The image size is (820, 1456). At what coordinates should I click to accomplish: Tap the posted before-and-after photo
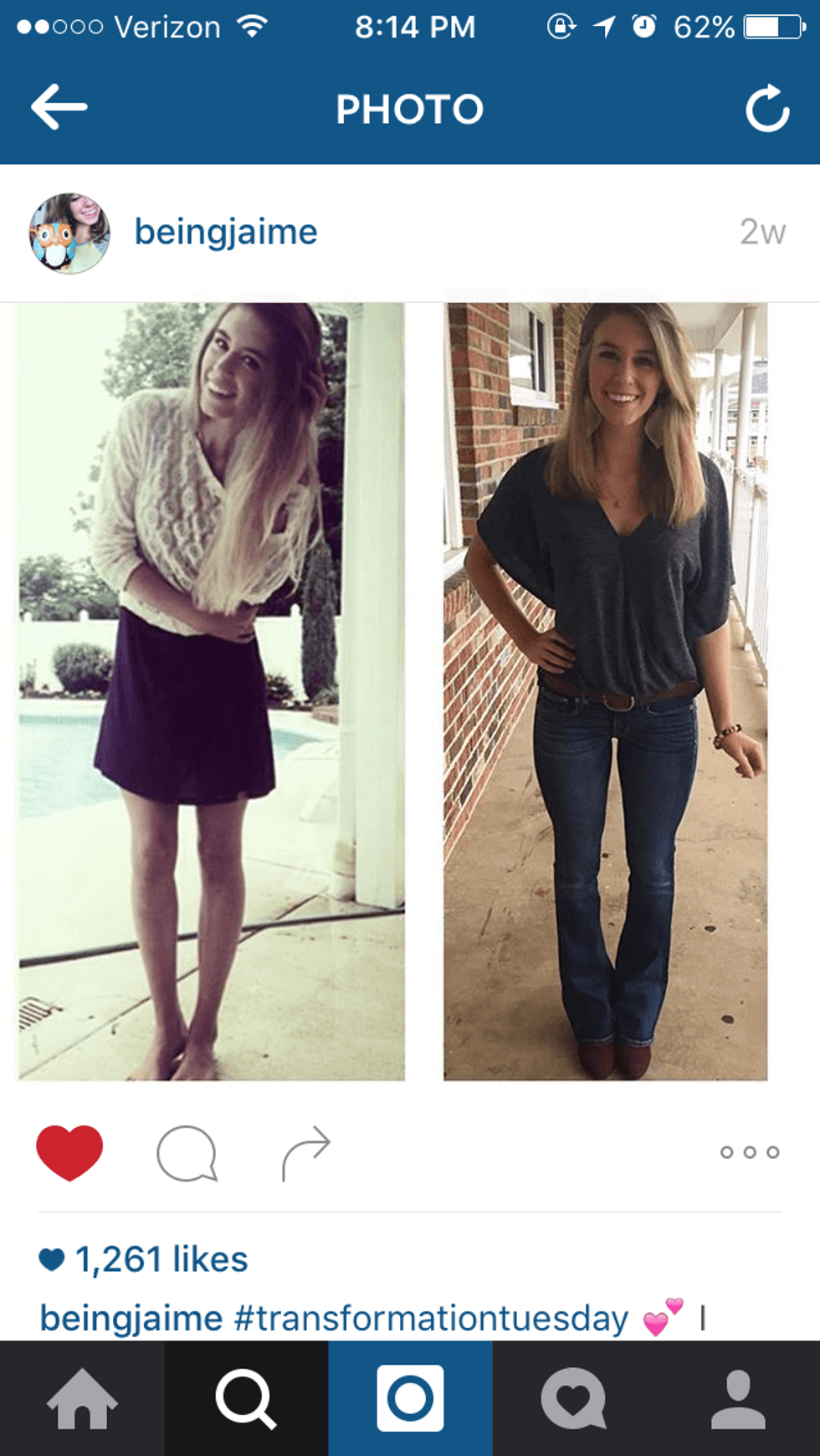coord(410,686)
